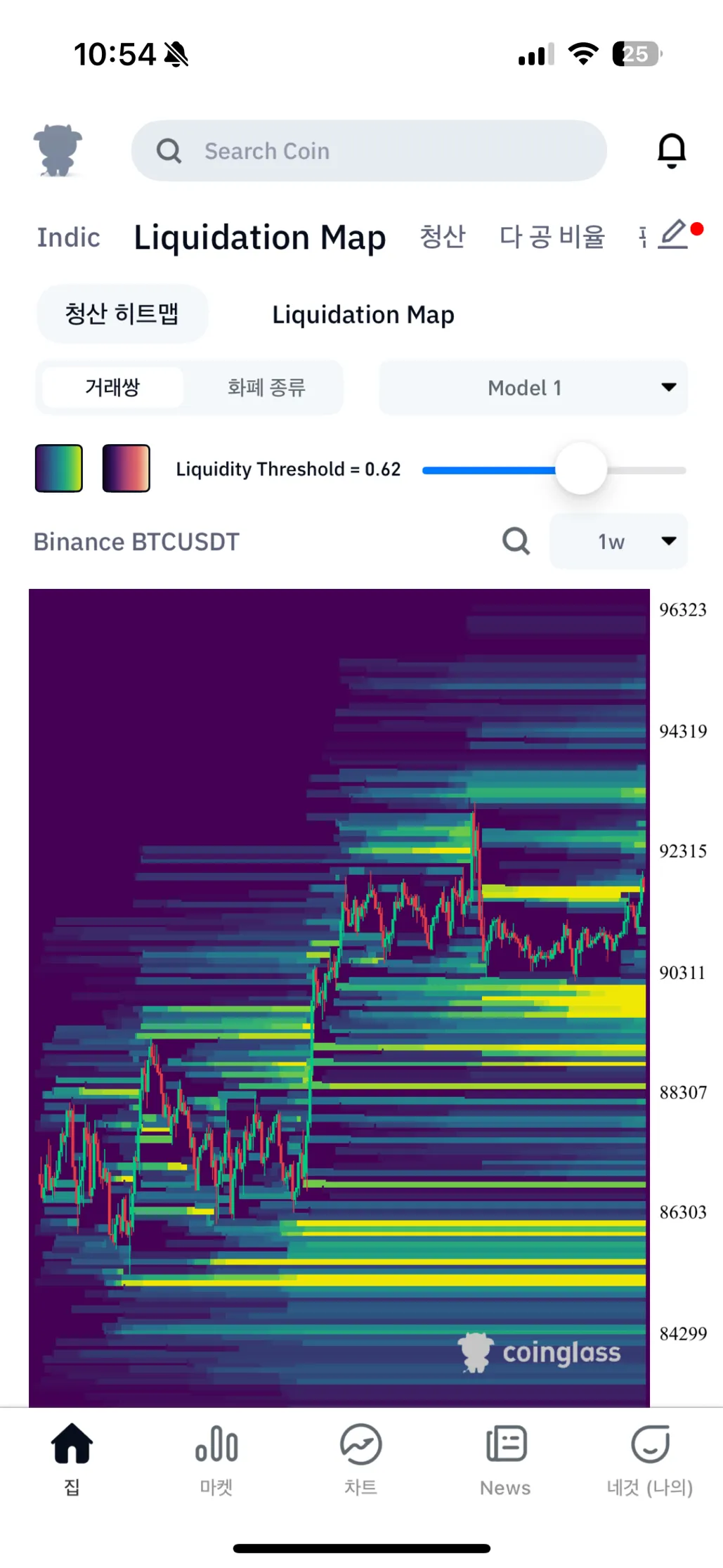Tap the Search Coin field

pos(369,151)
